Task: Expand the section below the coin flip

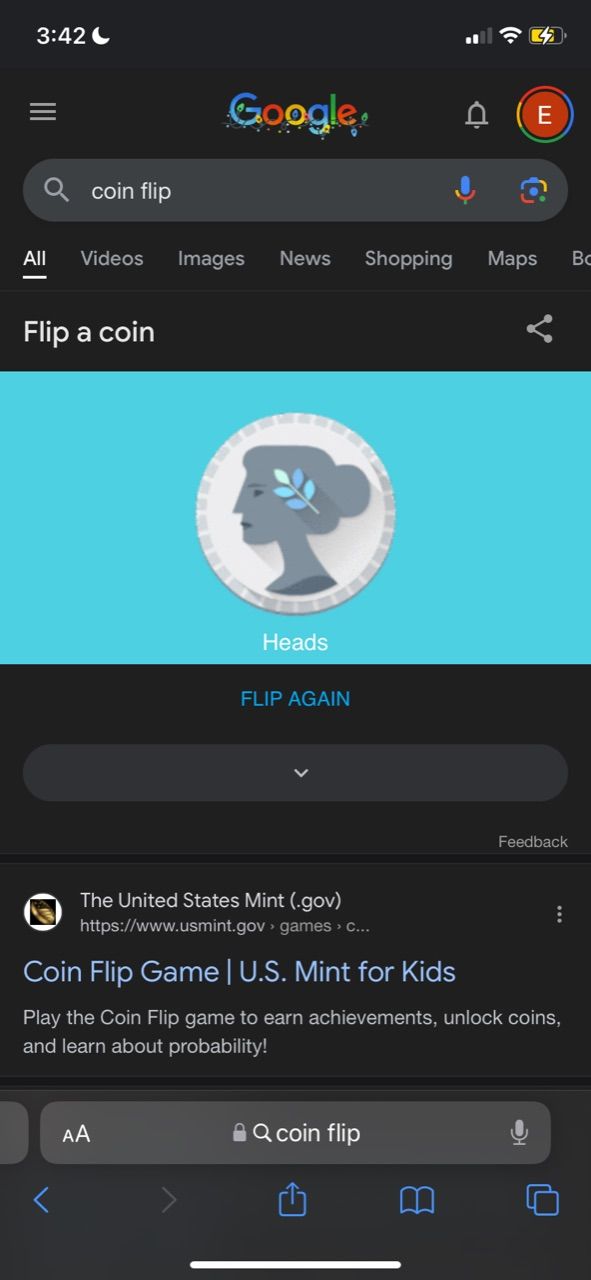Action: pos(295,772)
